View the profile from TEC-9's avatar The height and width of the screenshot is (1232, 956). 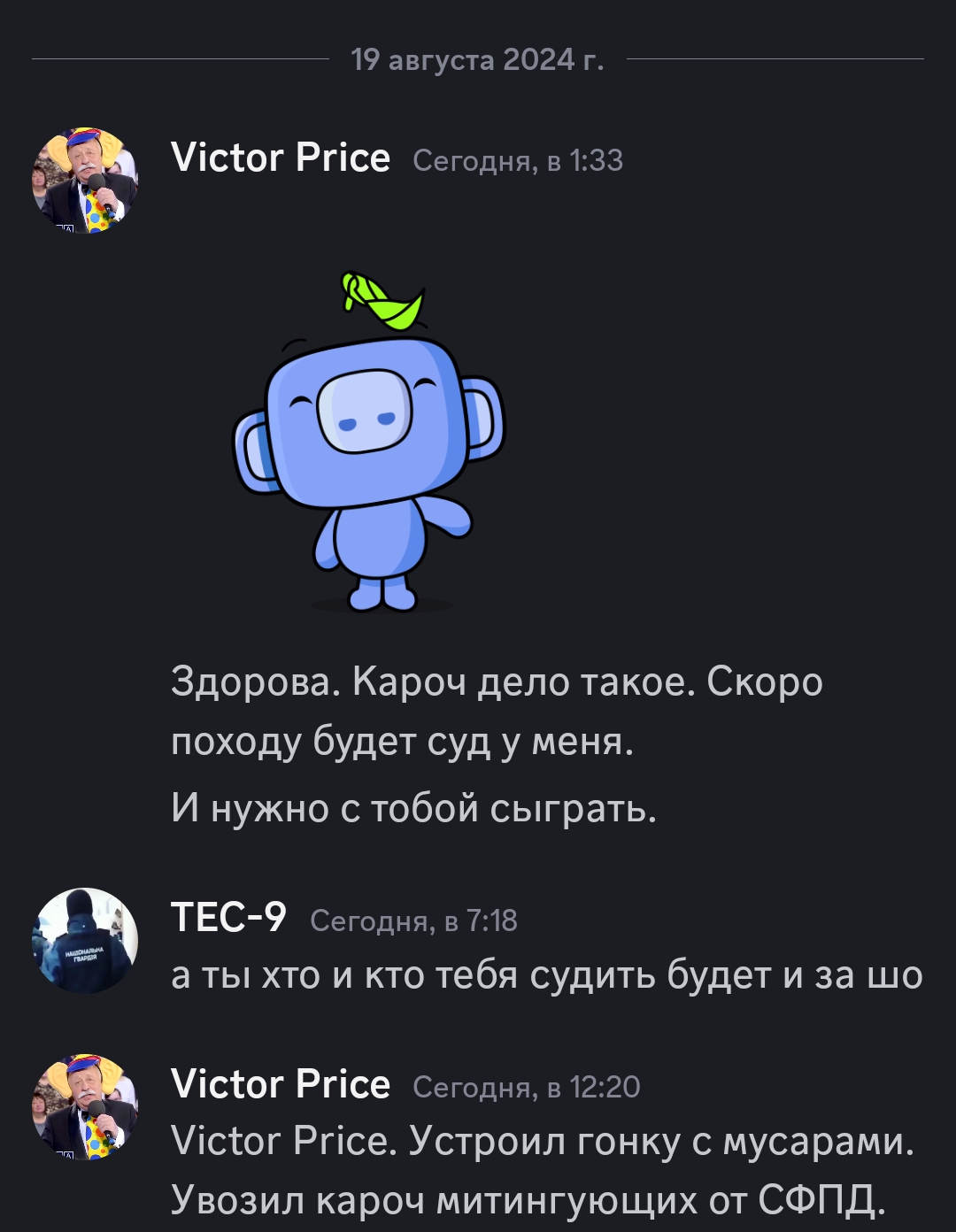85,941
